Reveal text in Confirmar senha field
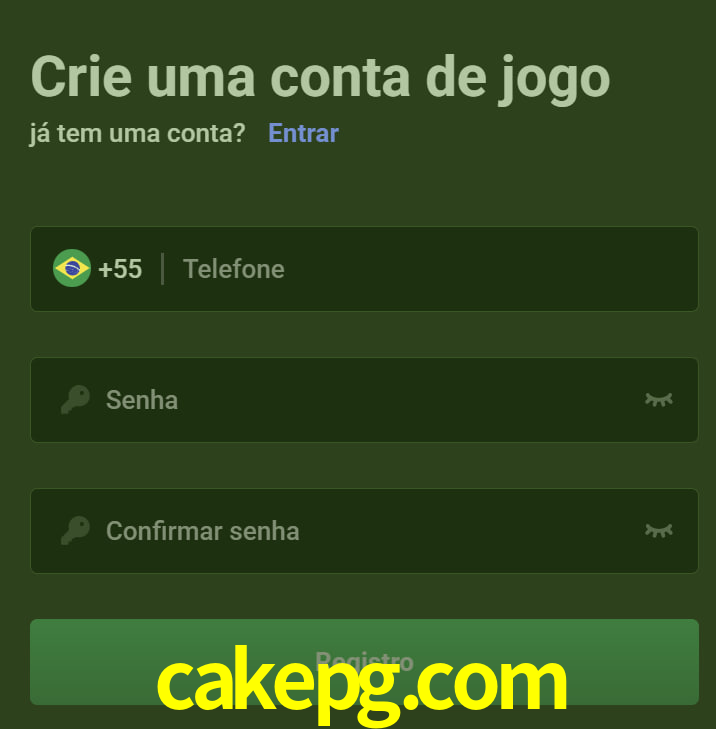Image resolution: width=716 pixels, height=729 pixels. coord(658,531)
